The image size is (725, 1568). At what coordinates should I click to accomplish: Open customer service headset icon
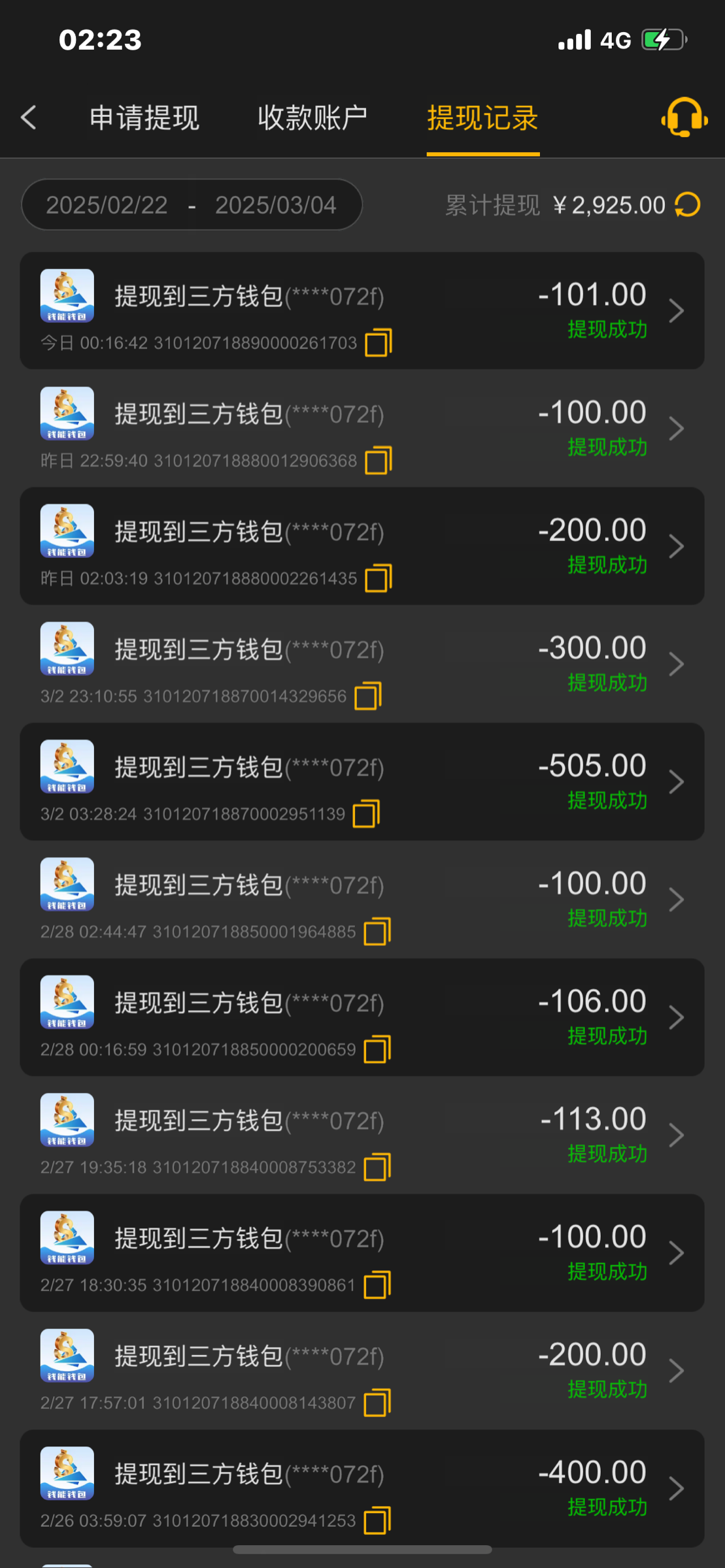click(684, 118)
